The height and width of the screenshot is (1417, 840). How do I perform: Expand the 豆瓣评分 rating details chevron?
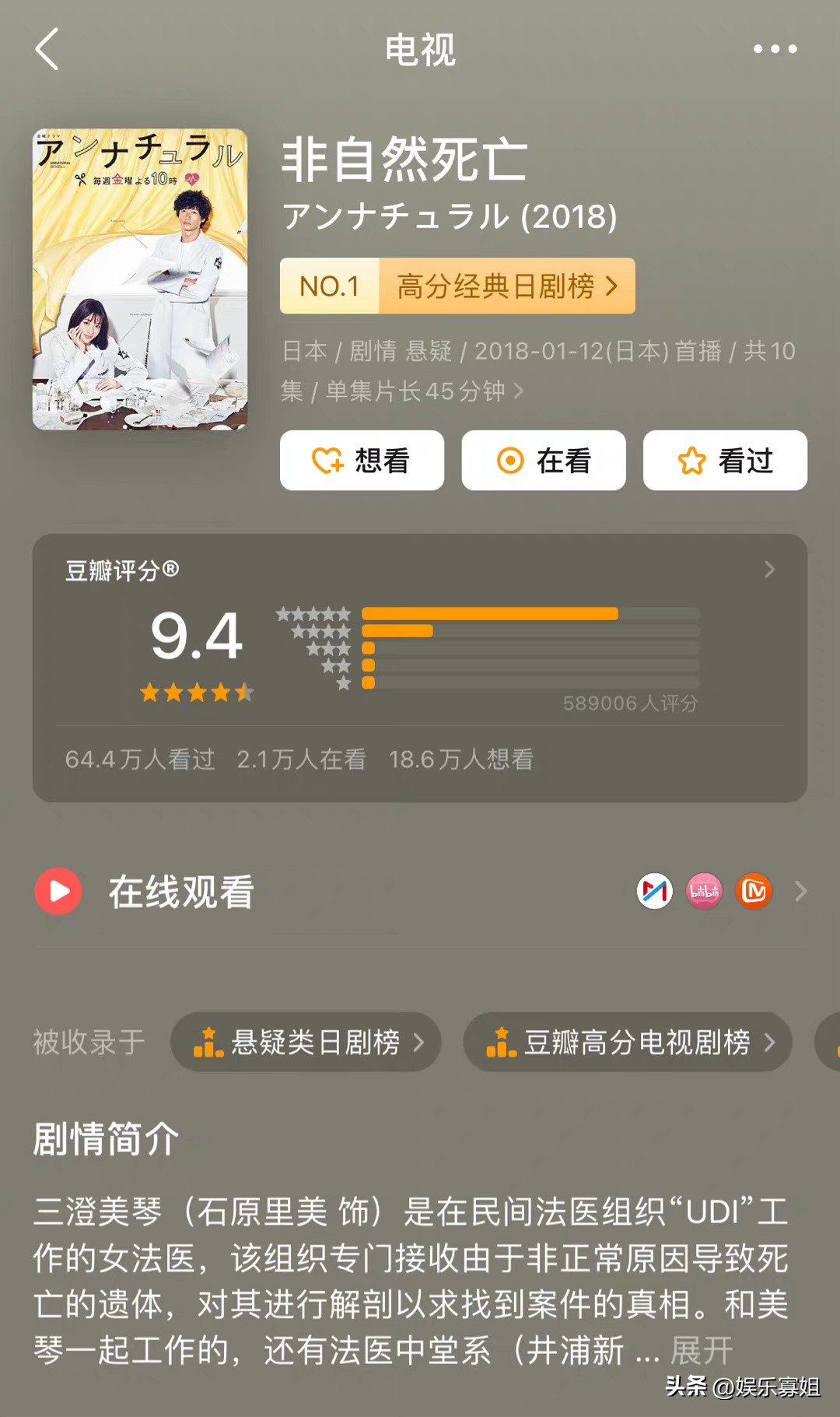tap(769, 570)
